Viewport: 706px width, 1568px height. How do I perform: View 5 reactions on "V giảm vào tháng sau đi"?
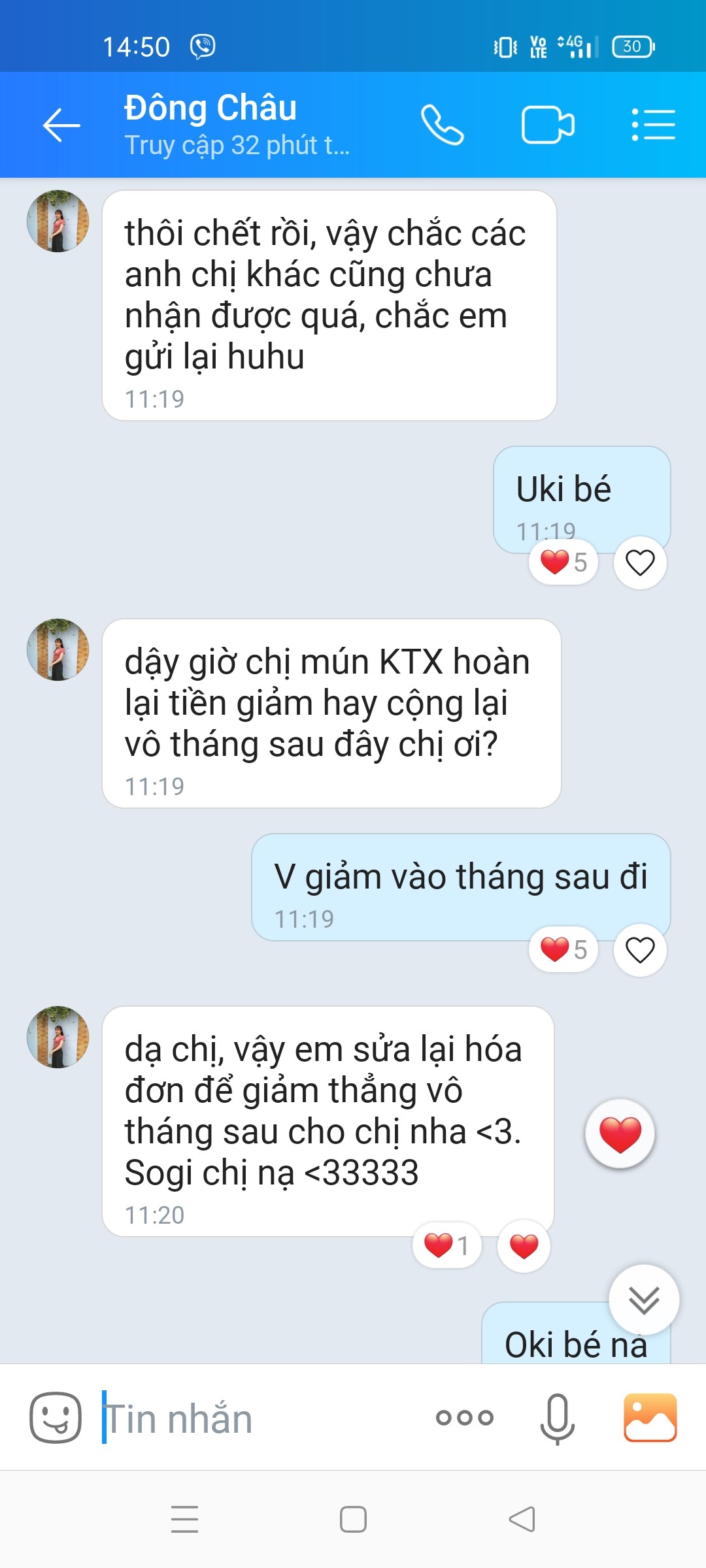click(563, 950)
